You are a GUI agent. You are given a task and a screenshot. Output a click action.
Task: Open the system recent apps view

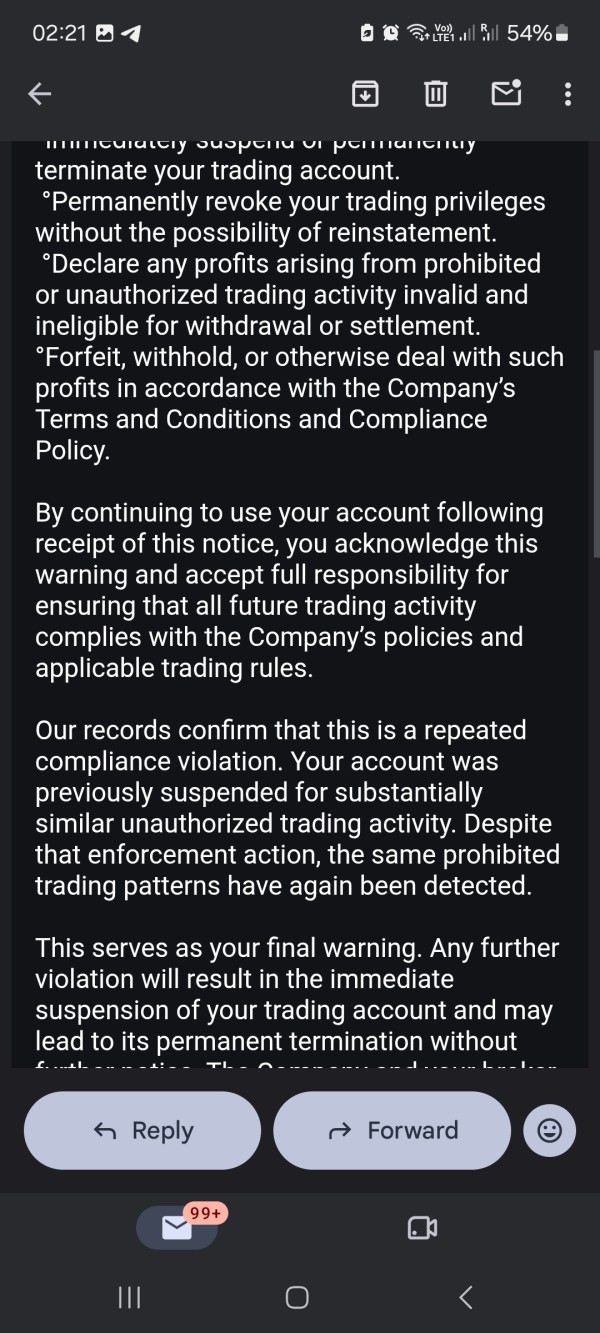coord(129,1298)
